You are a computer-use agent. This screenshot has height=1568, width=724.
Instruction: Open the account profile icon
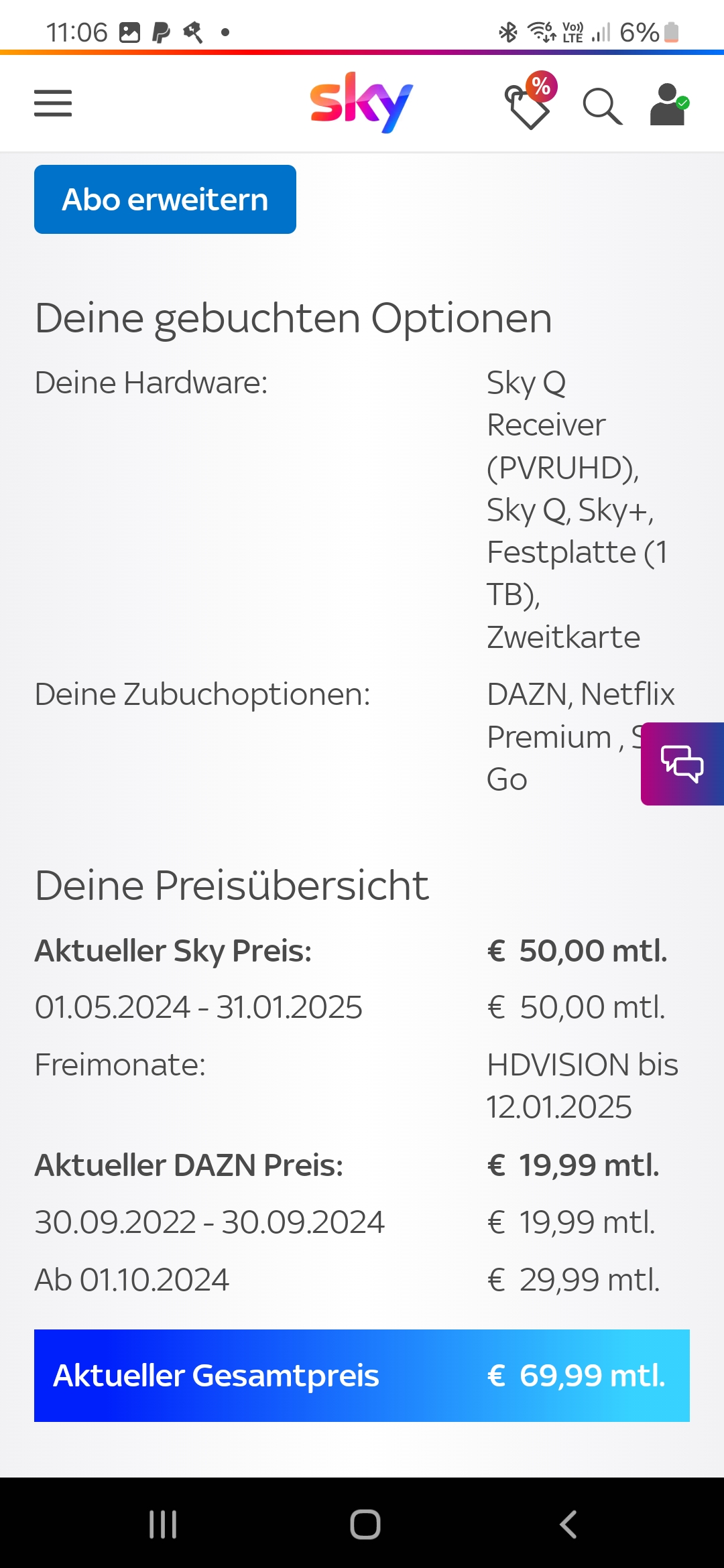point(670,105)
